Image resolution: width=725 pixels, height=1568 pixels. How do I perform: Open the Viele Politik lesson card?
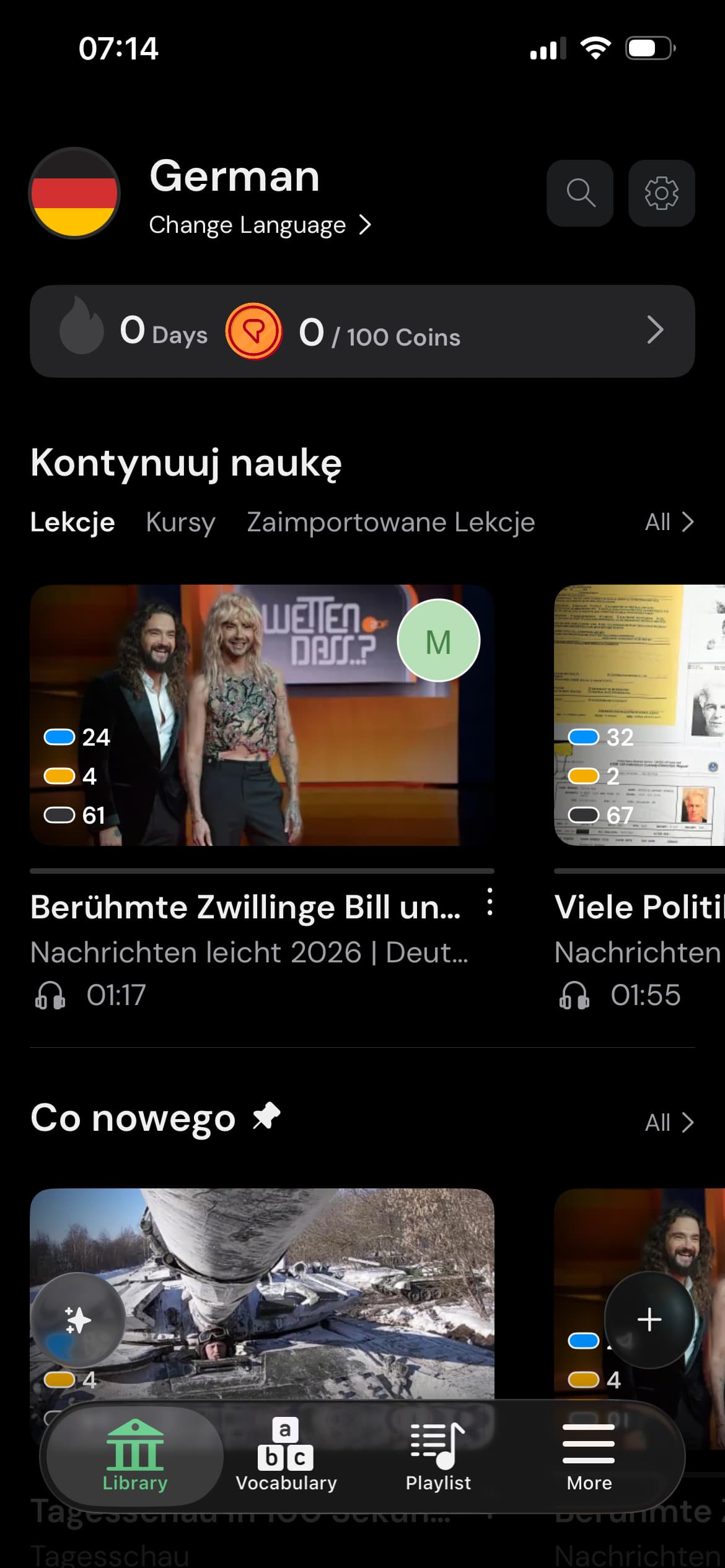(639, 715)
